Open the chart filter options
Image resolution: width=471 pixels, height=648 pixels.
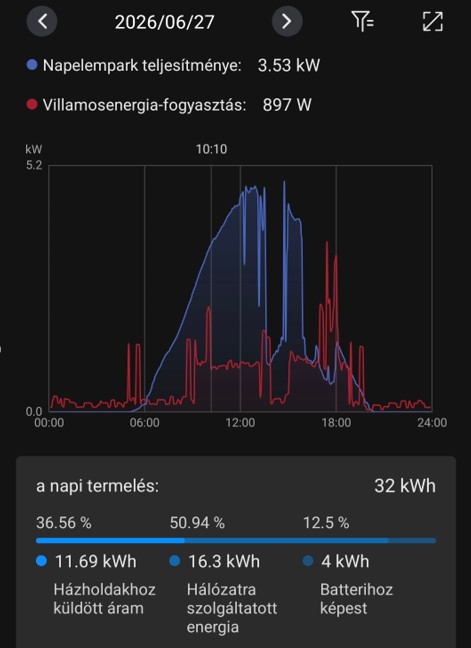click(x=362, y=21)
